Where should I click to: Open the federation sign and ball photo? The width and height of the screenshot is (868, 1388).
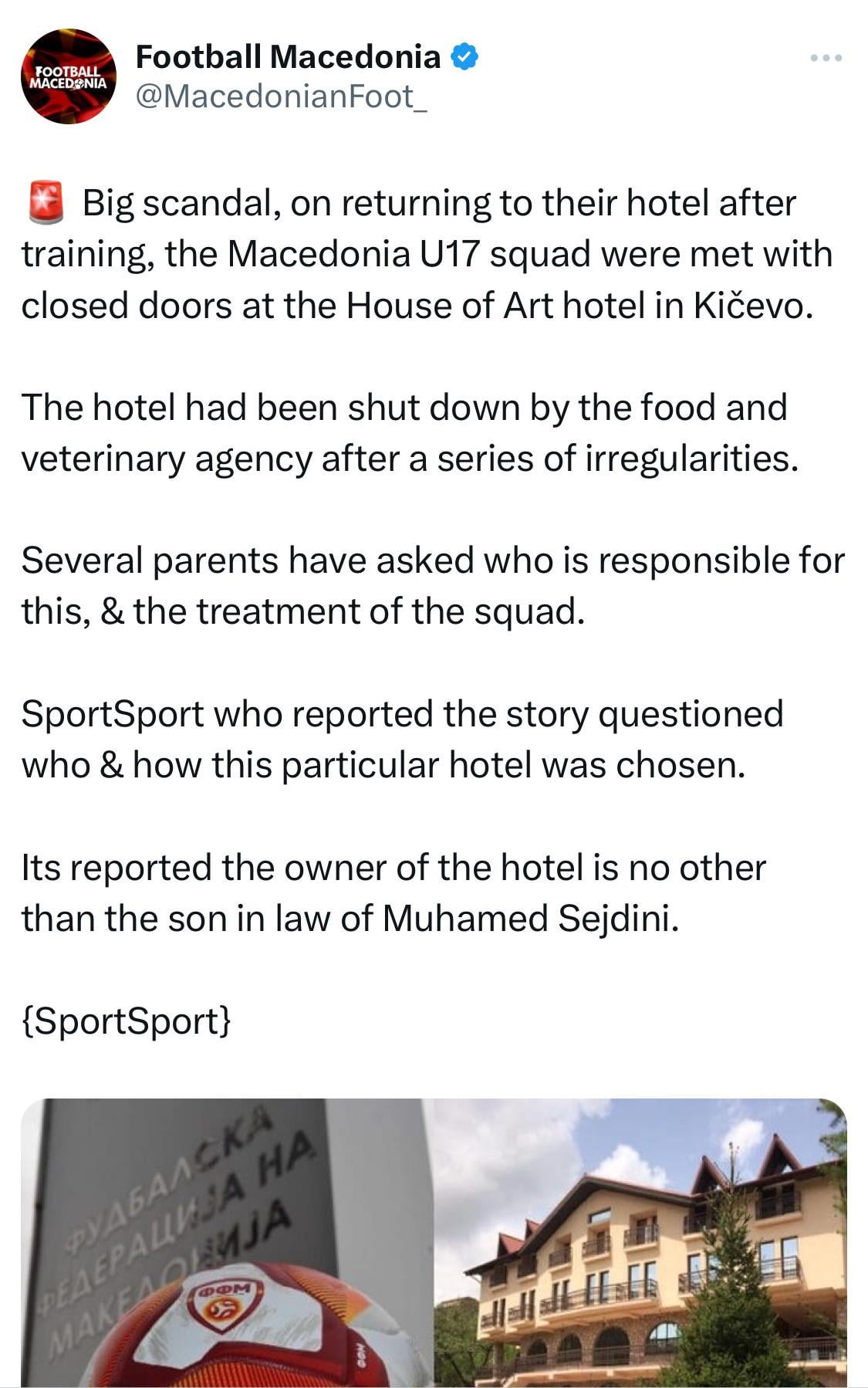click(227, 1243)
